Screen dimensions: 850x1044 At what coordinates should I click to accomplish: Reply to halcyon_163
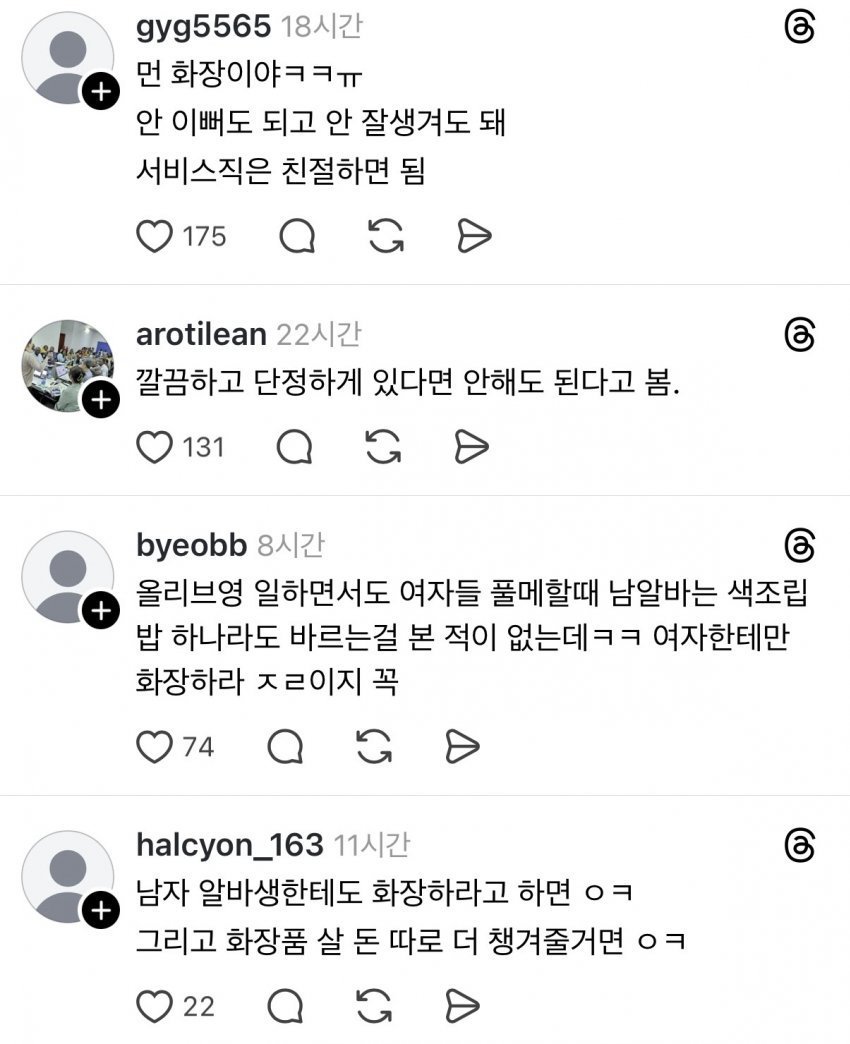pyautogui.click(x=286, y=1006)
